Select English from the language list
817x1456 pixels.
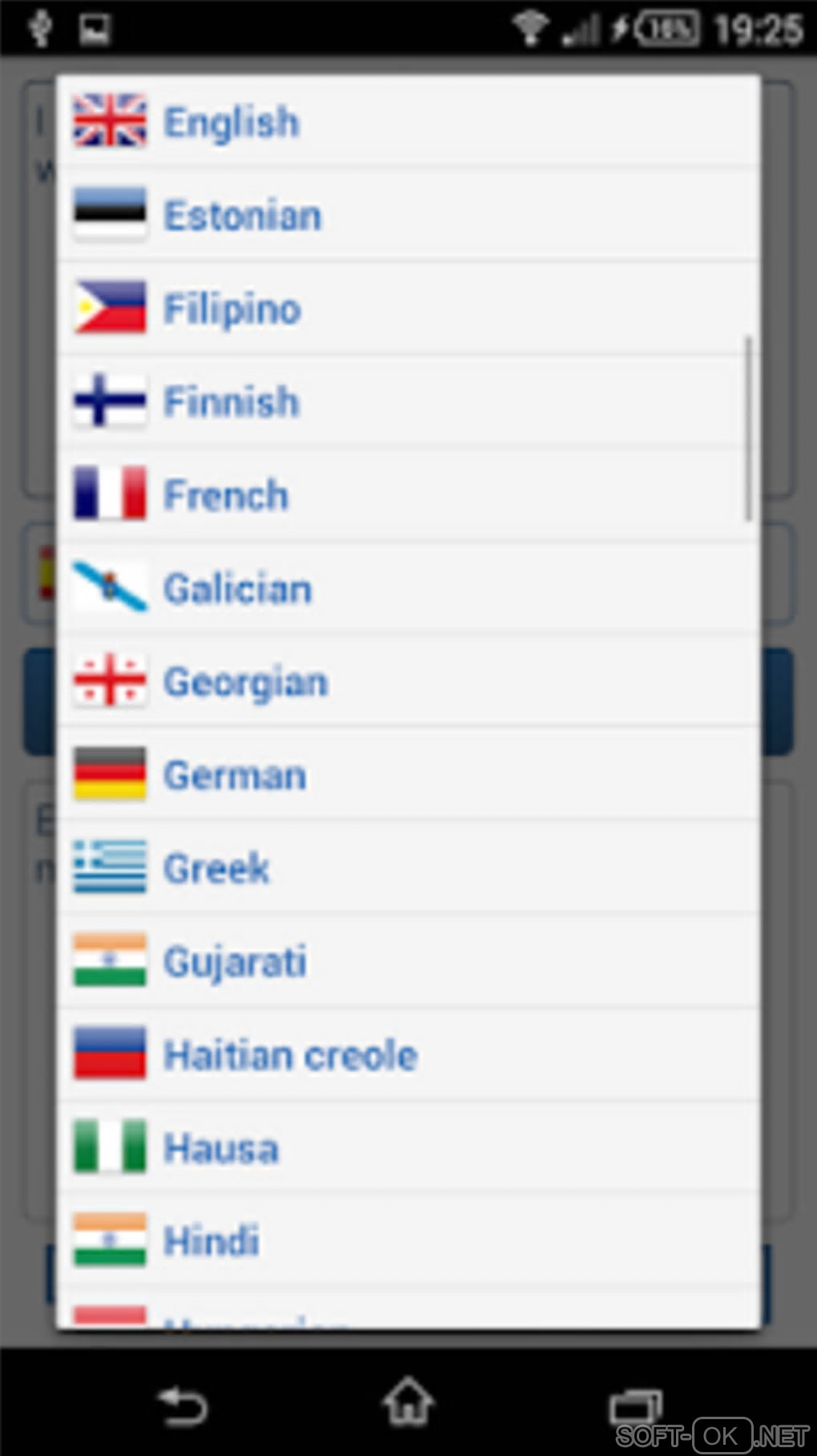(x=231, y=122)
